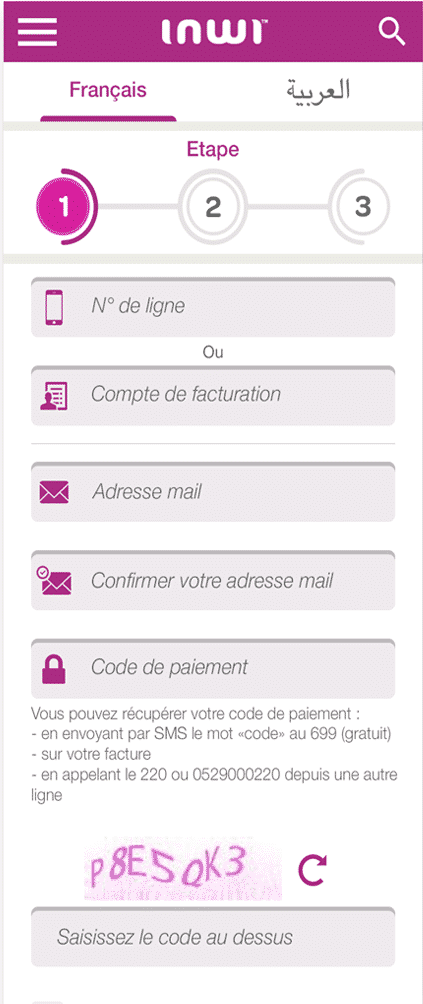The width and height of the screenshot is (423, 1004).
Task: Tap the Adresse mail field
Action: (x=213, y=492)
